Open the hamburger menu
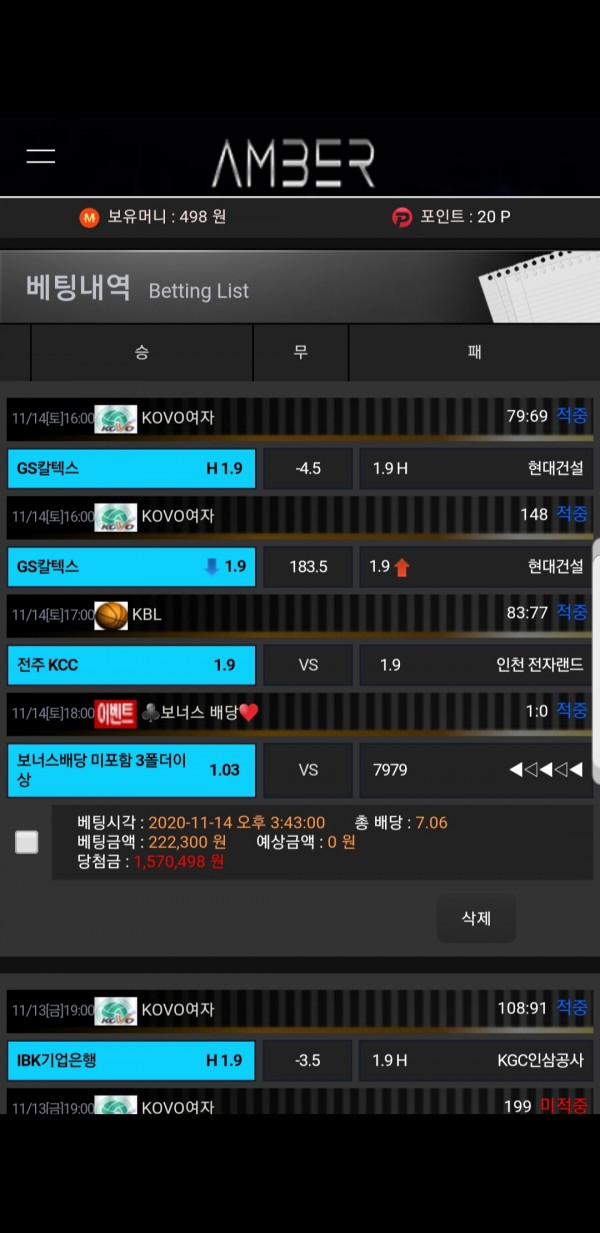This screenshot has height=1233, width=600. 41,156
